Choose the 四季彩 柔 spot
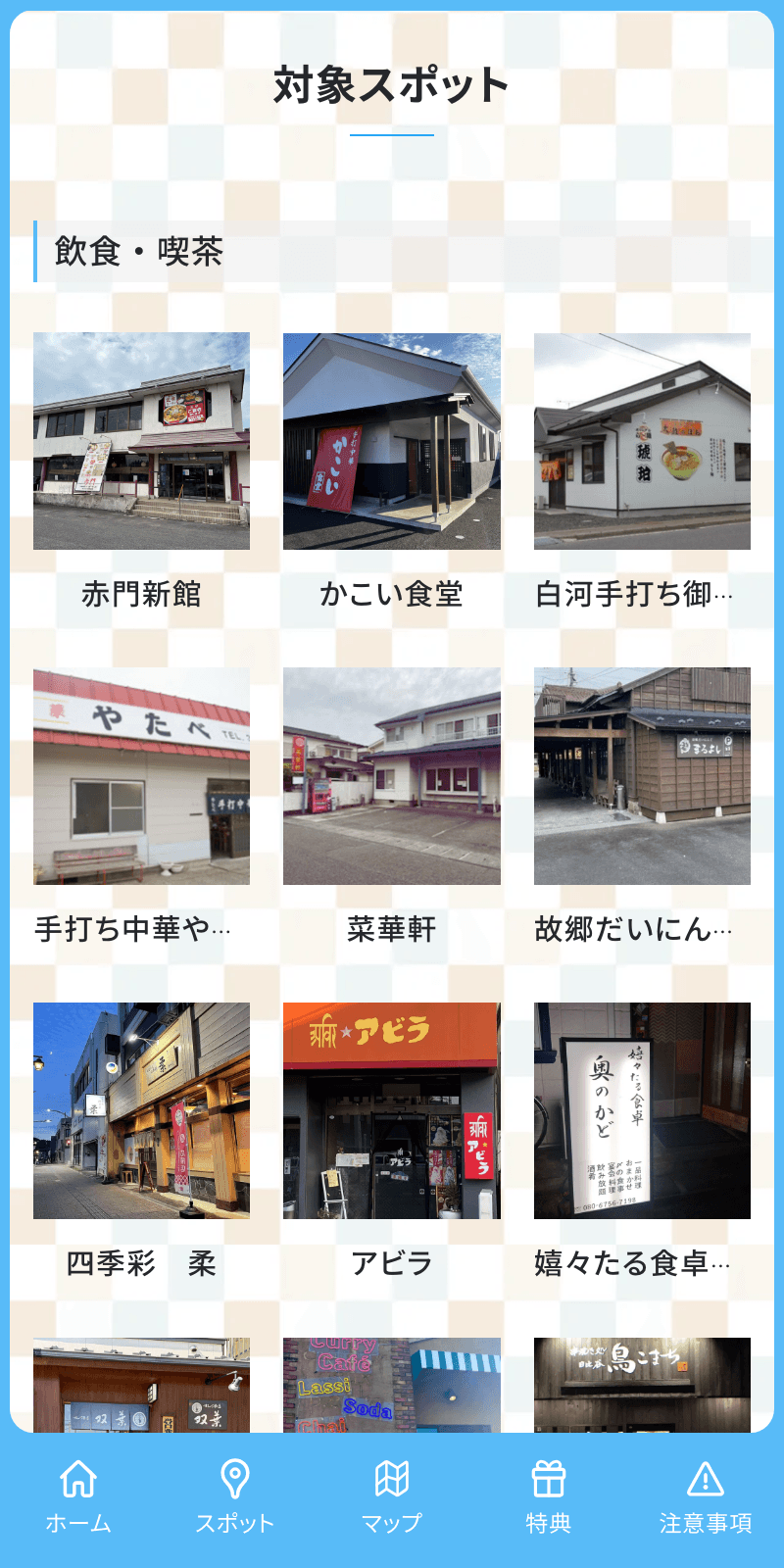This screenshot has width=784, height=1568. pyautogui.click(x=141, y=1110)
